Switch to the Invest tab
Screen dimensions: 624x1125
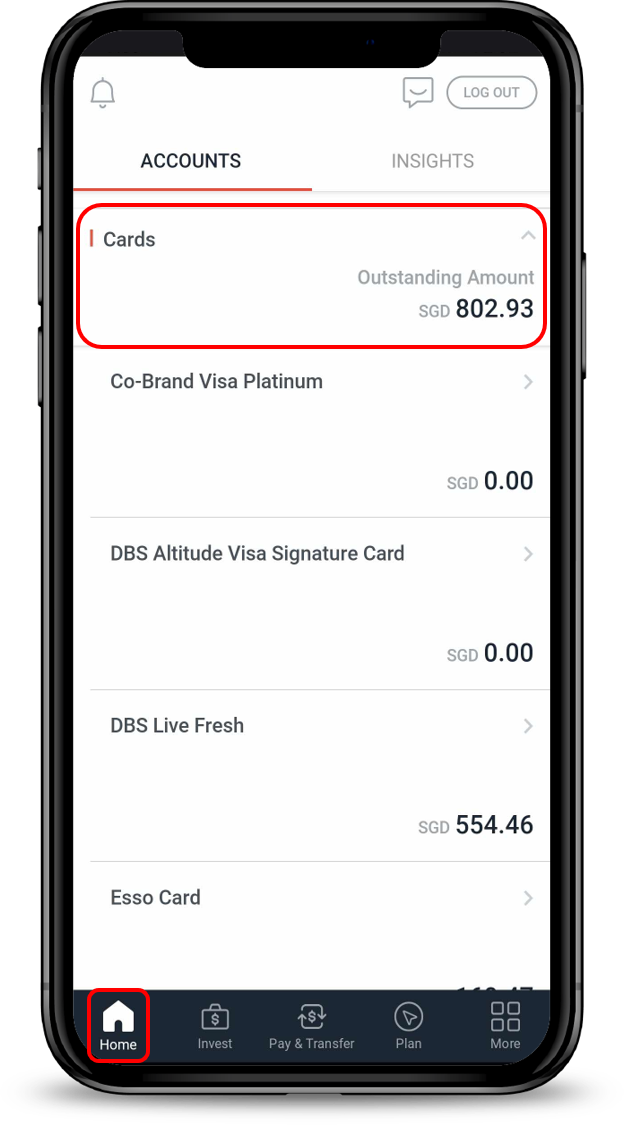point(214,1027)
